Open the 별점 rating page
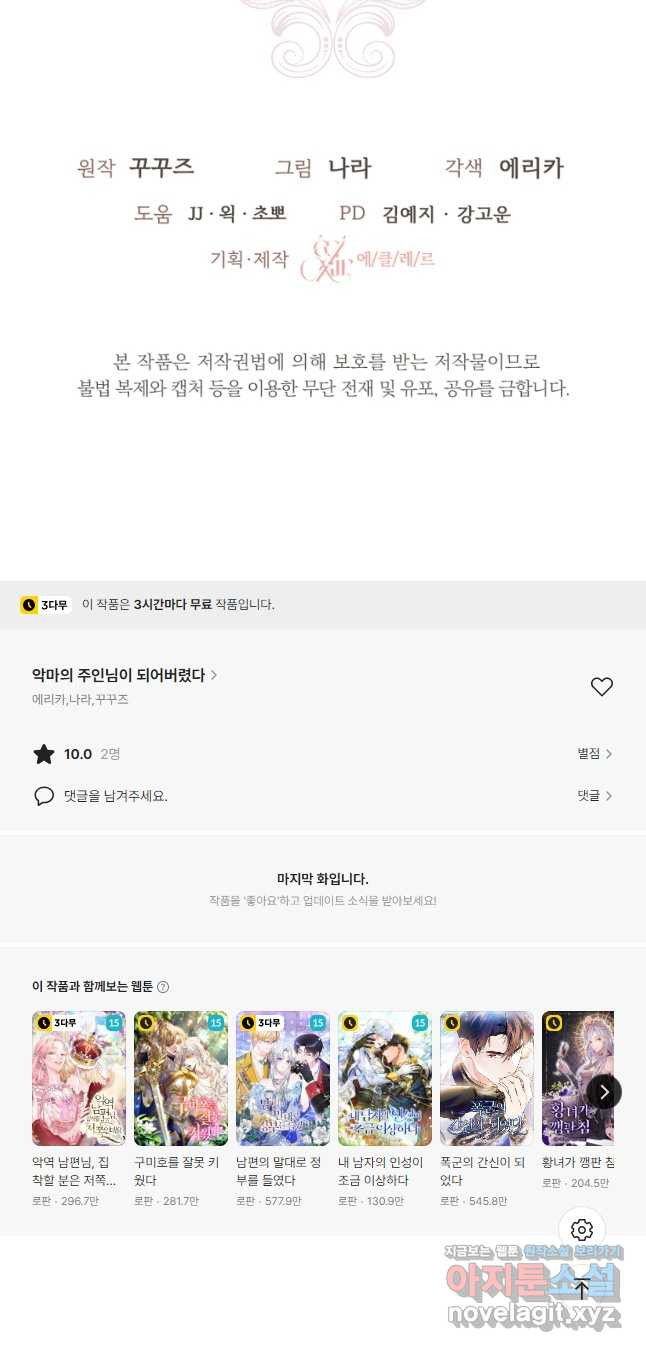Viewport: 646px width, 1352px height. [x=594, y=754]
